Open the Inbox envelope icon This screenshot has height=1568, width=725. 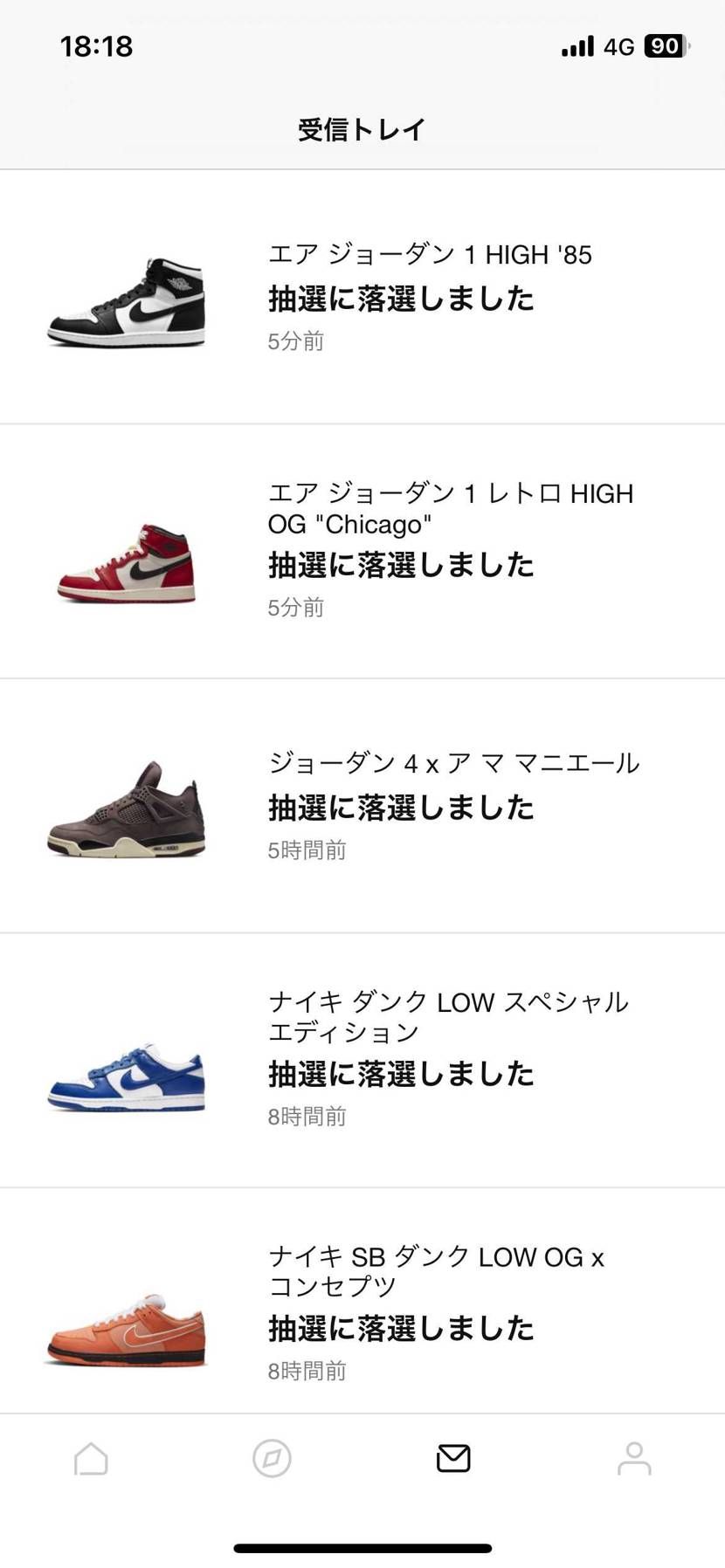pyautogui.click(x=452, y=1458)
